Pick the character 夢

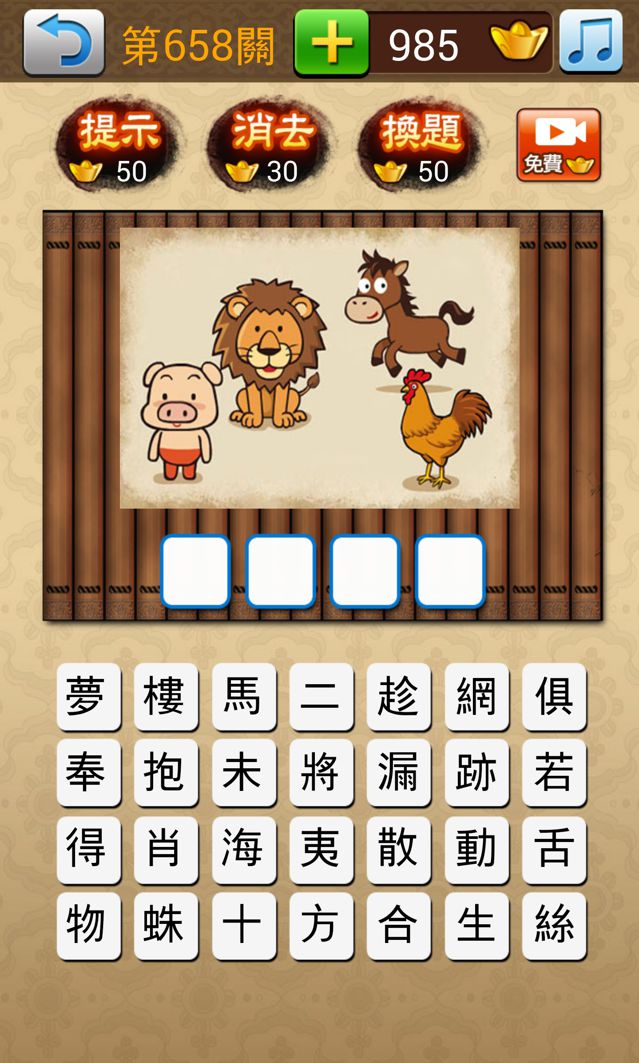(88, 697)
